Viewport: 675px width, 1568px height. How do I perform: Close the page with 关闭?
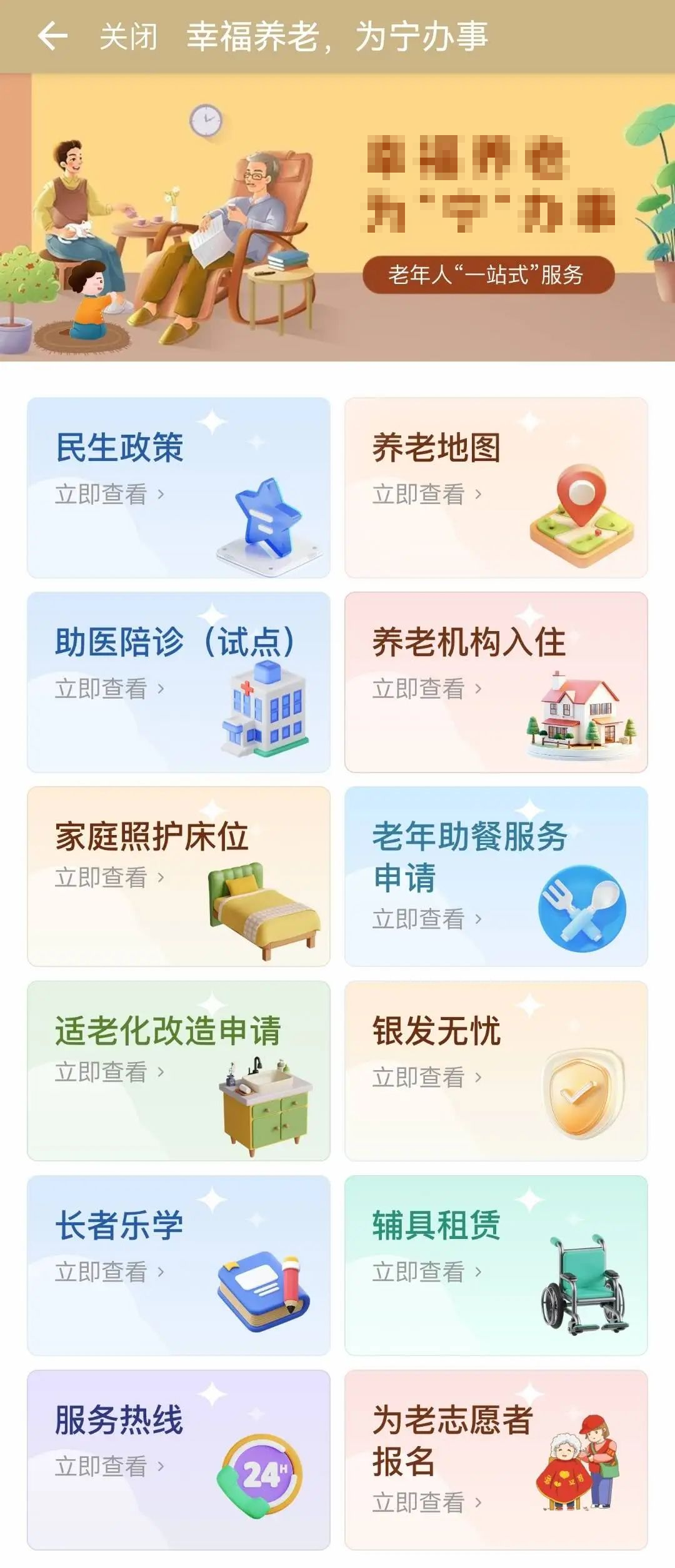(128, 36)
